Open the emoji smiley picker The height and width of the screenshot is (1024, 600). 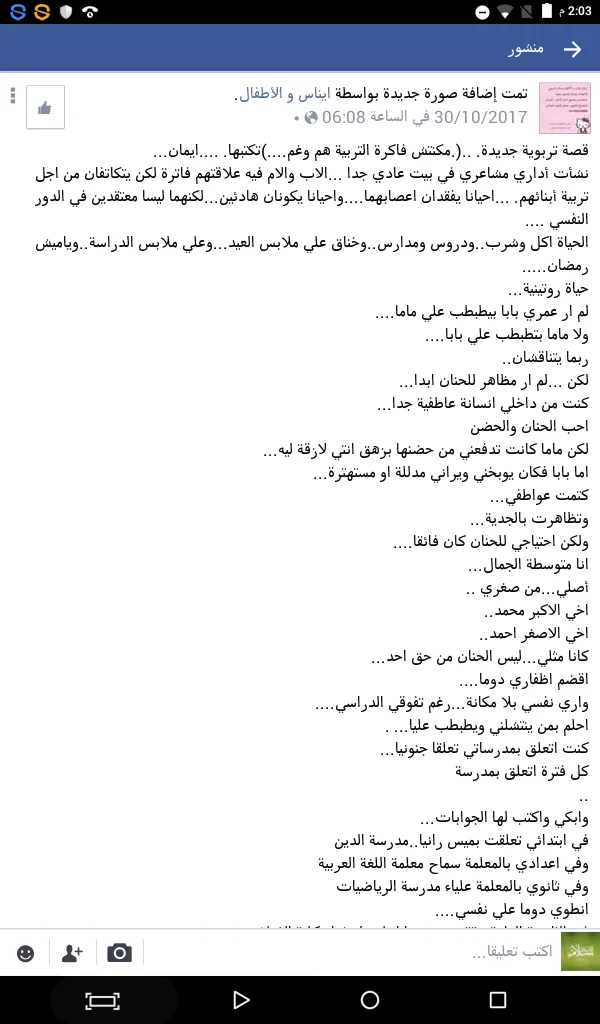coord(25,953)
